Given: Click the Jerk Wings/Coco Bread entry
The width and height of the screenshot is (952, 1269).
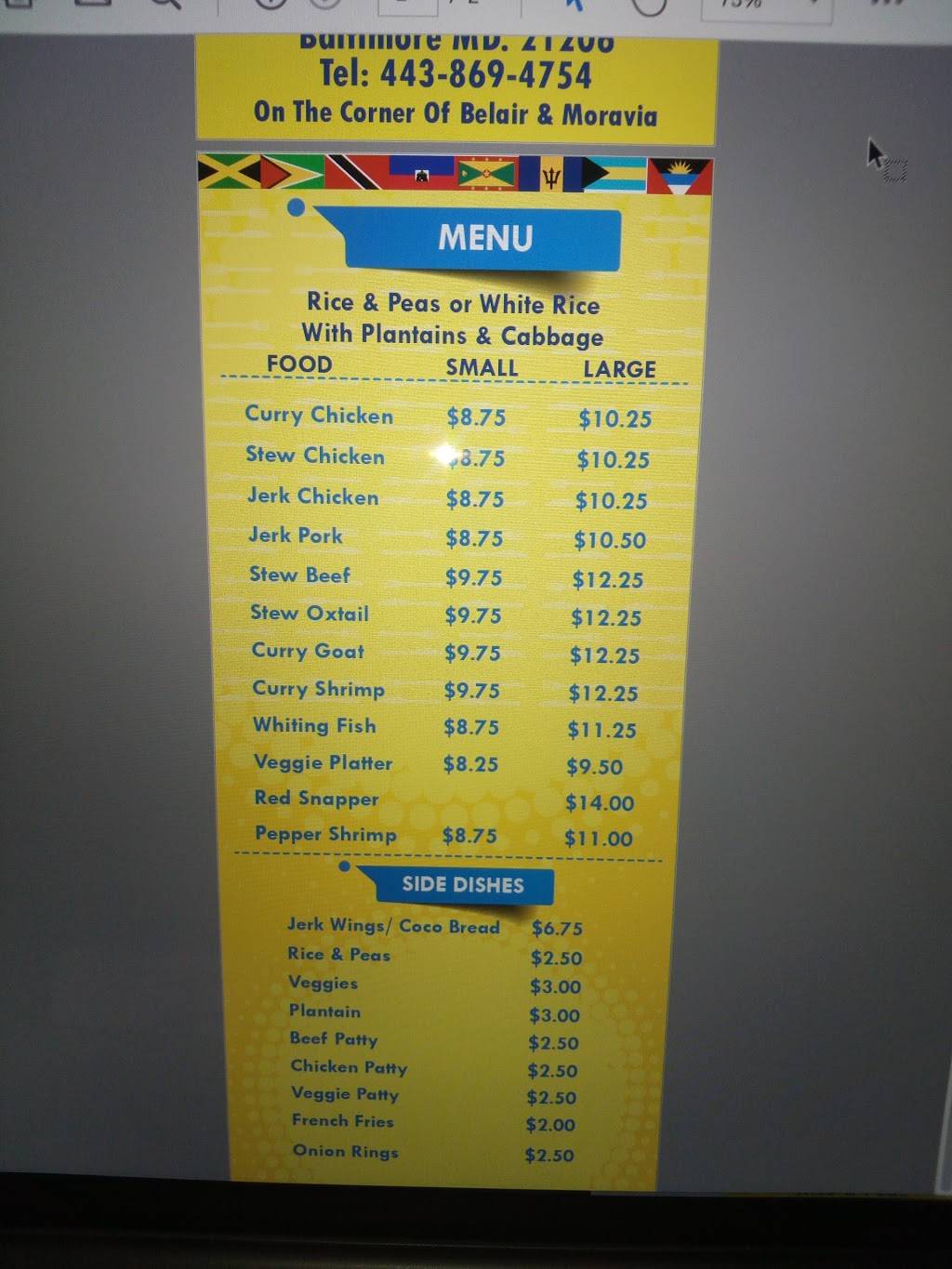Looking at the screenshot, I should coord(393,927).
